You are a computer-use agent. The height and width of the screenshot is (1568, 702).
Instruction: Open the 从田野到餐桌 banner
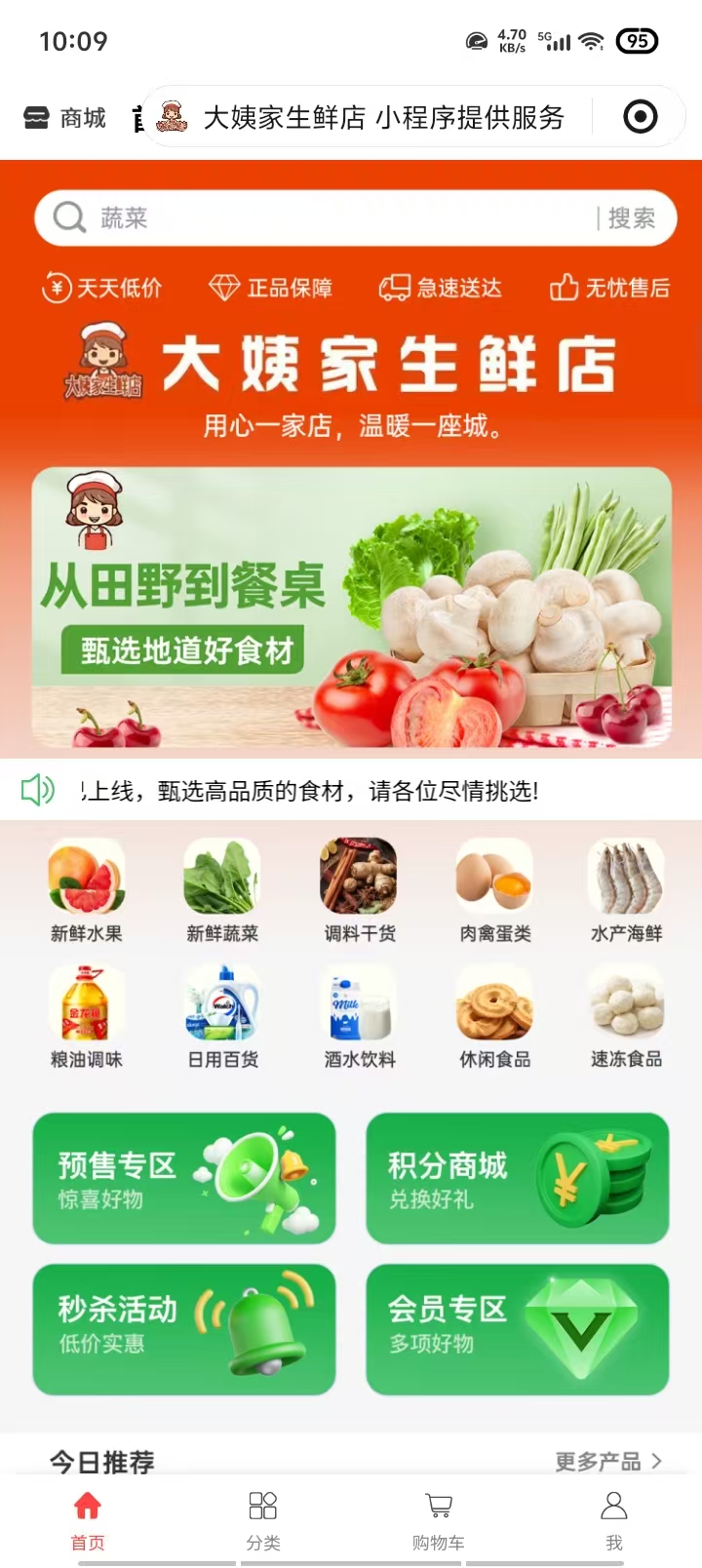click(351, 608)
